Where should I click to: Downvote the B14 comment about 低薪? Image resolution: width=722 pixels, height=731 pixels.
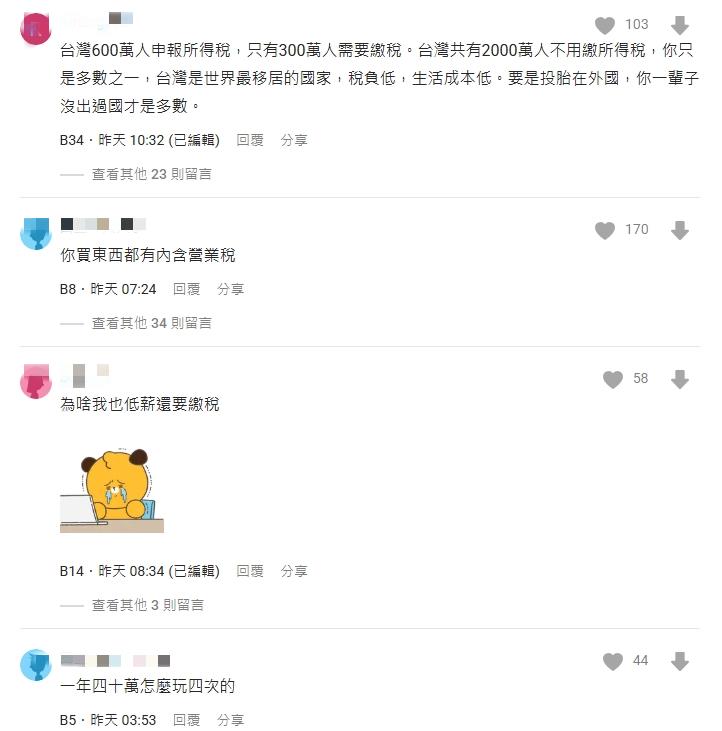(680, 379)
